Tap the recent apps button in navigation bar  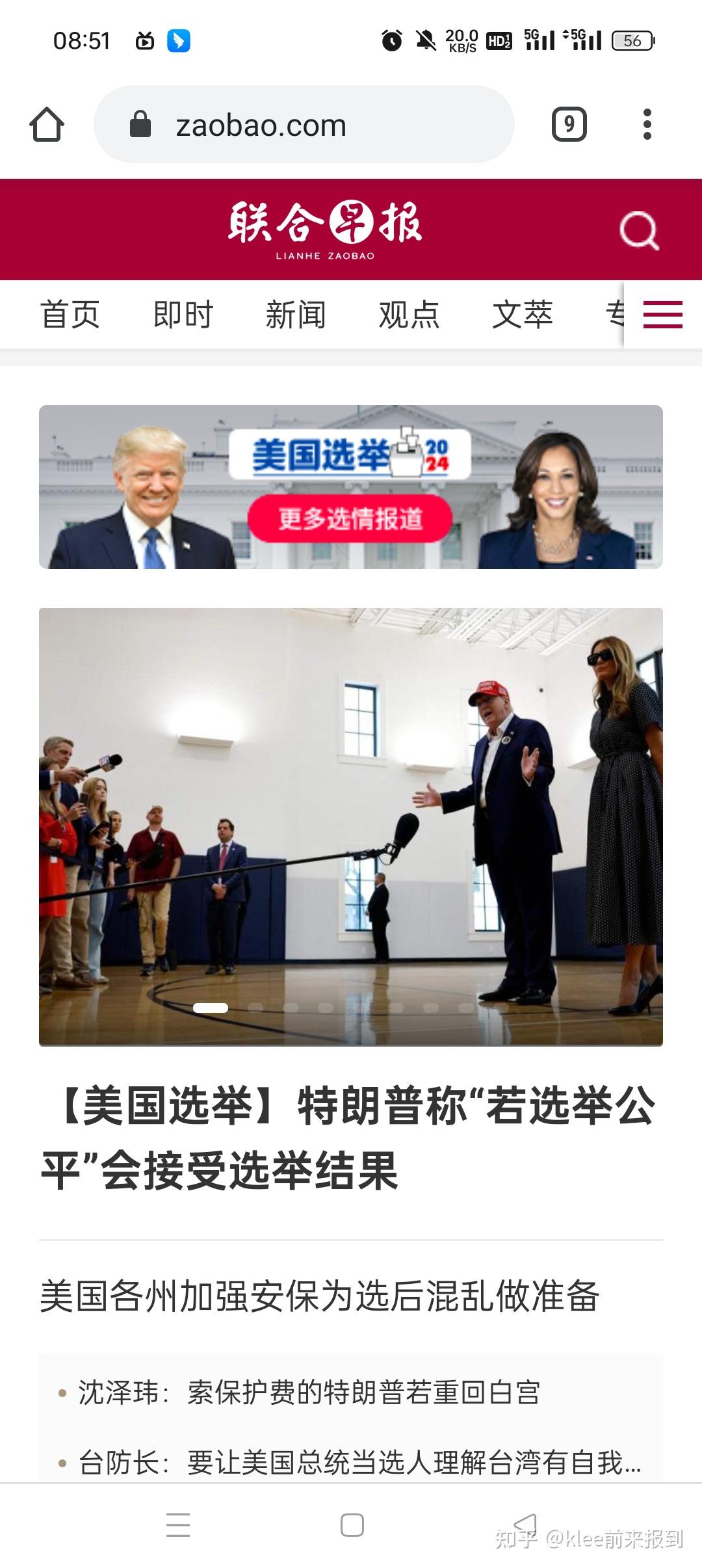point(178,1524)
